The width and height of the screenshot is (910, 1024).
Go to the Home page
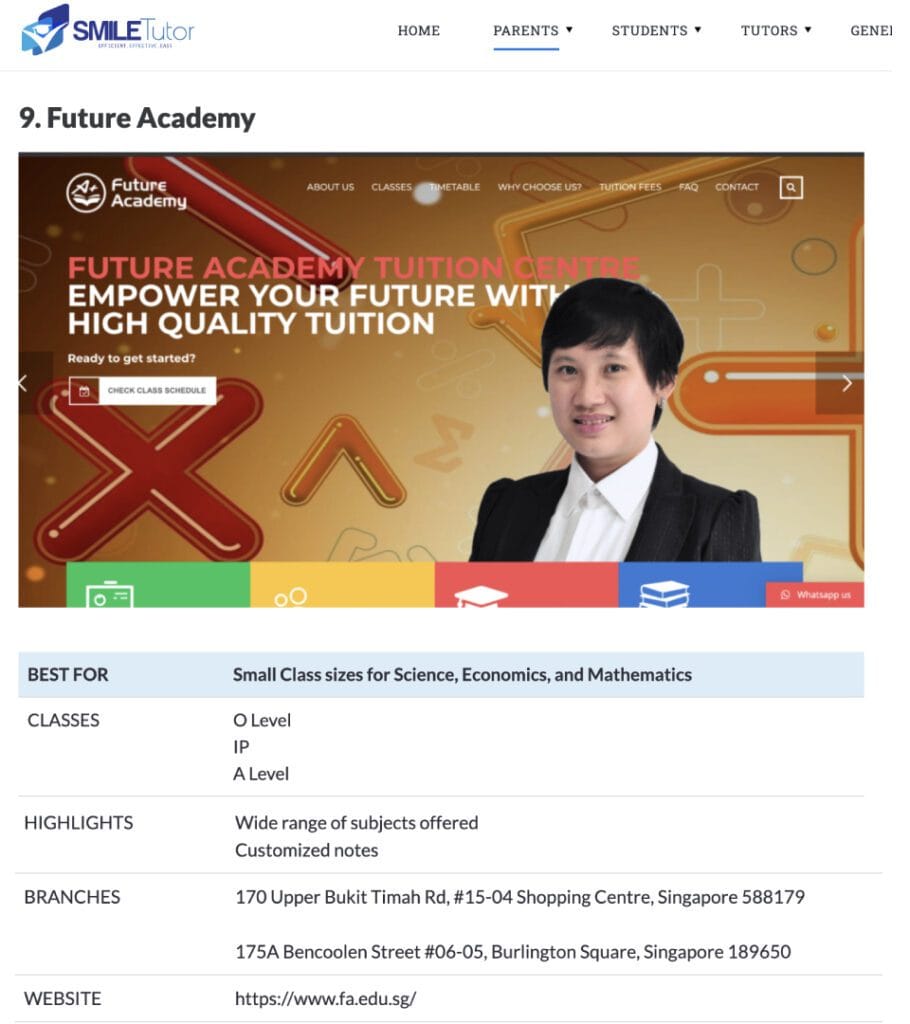(418, 31)
